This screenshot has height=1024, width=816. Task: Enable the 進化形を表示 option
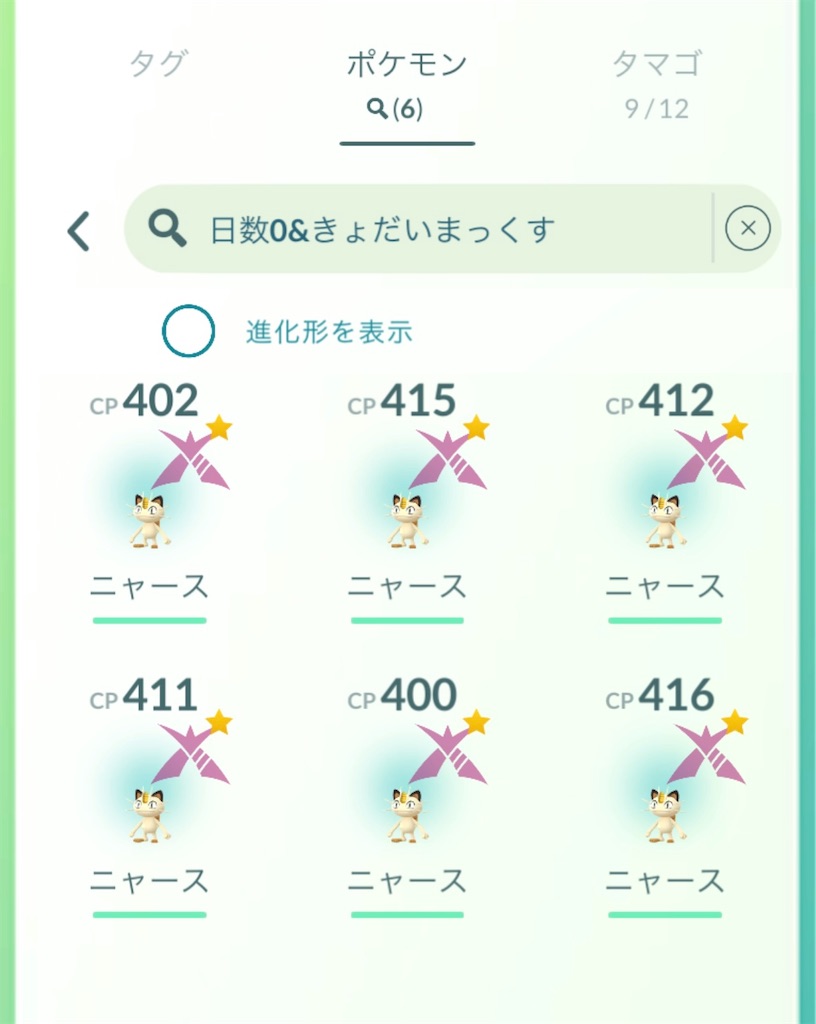pos(189,332)
